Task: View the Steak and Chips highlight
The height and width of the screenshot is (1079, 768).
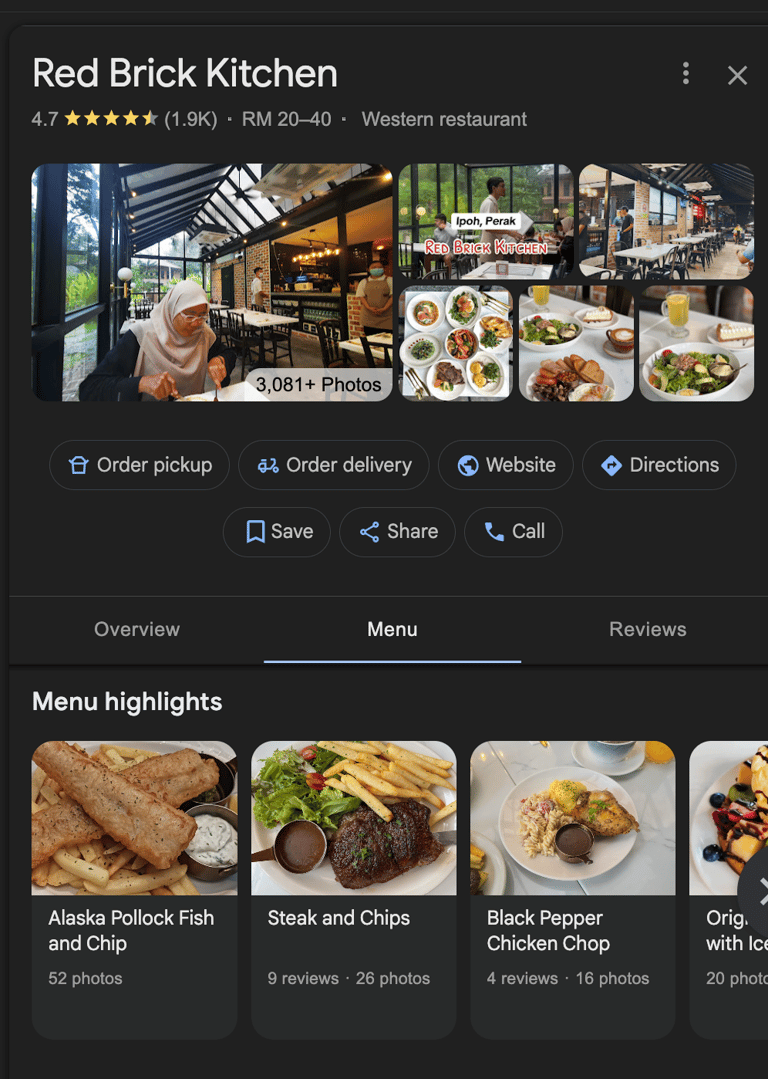Action: click(353, 888)
